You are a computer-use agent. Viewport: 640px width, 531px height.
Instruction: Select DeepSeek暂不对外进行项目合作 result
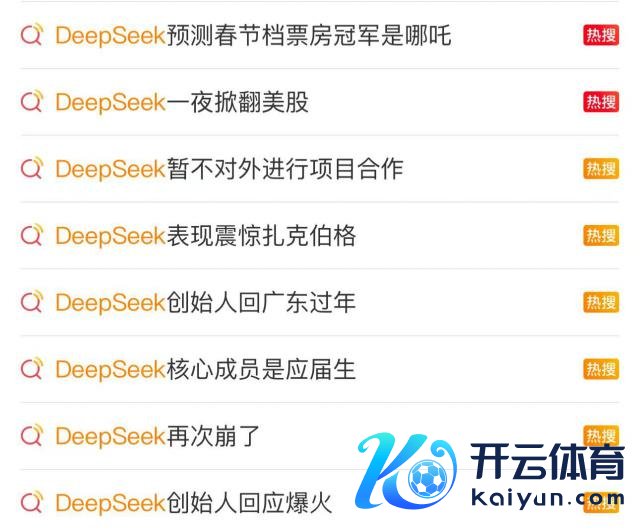point(229,169)
